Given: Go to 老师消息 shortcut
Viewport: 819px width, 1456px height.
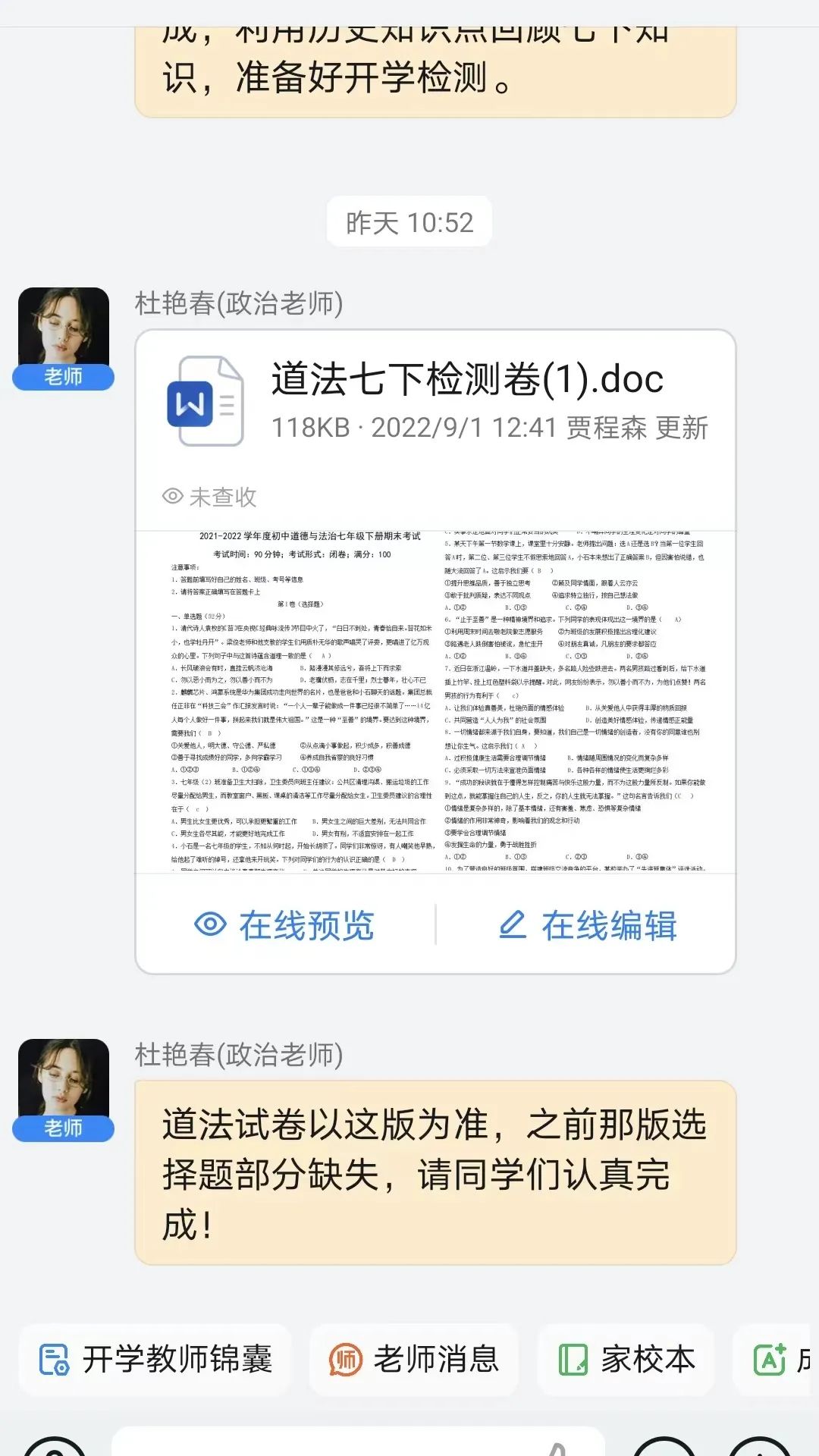Looking at the screenshot, I should pos(414,1360).
